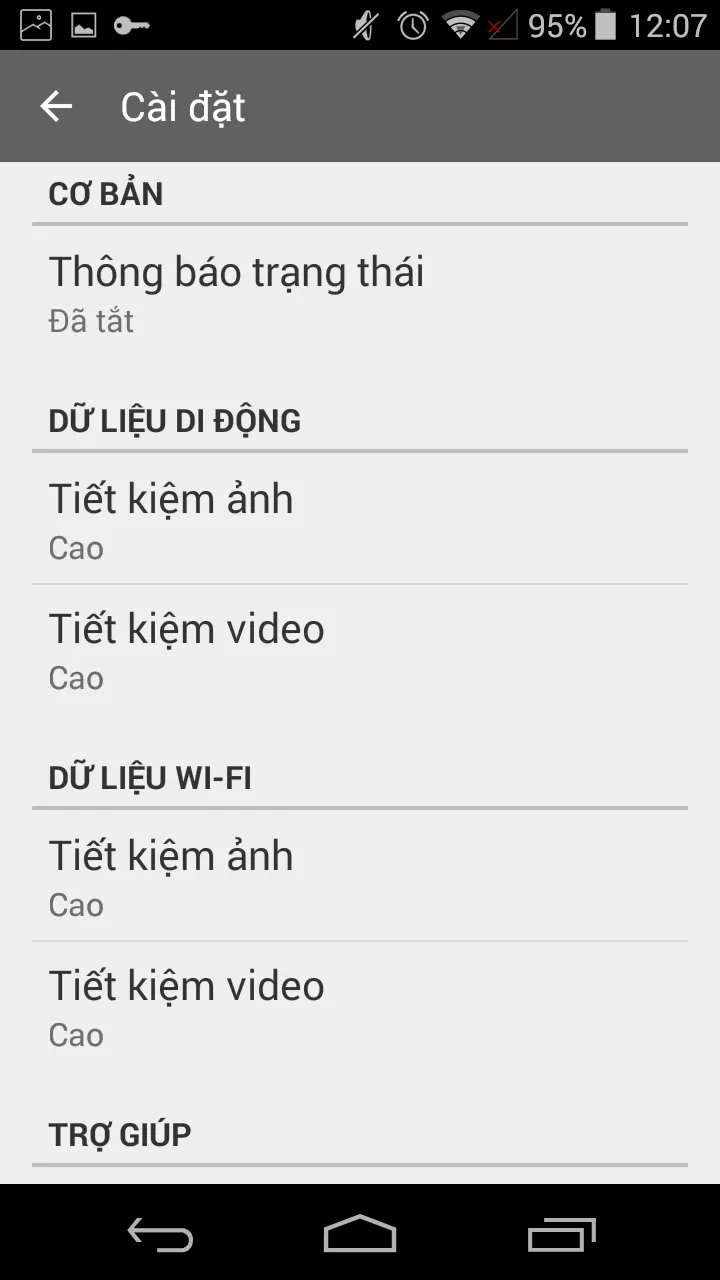Tap the battery icon in the status bar
Viewport: 720px width, 1280px height.
click(609, 24)
